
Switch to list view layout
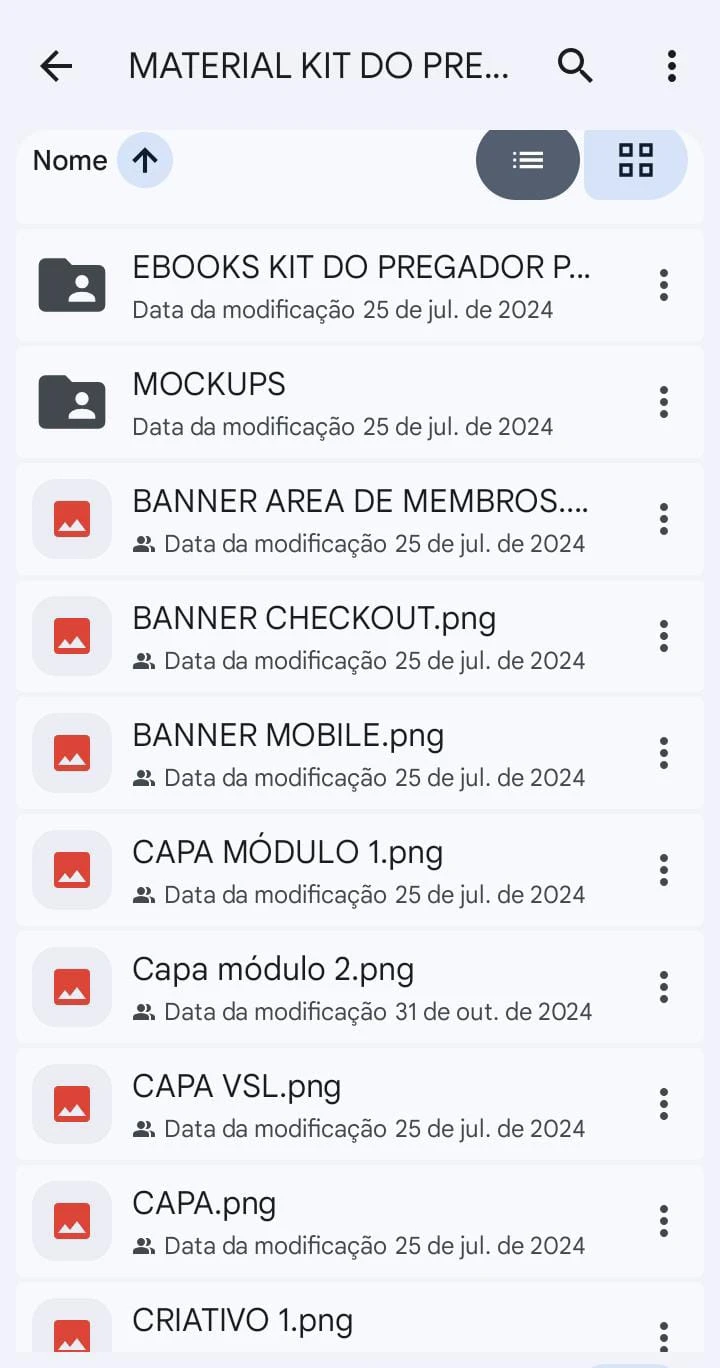tap(528, 160)
